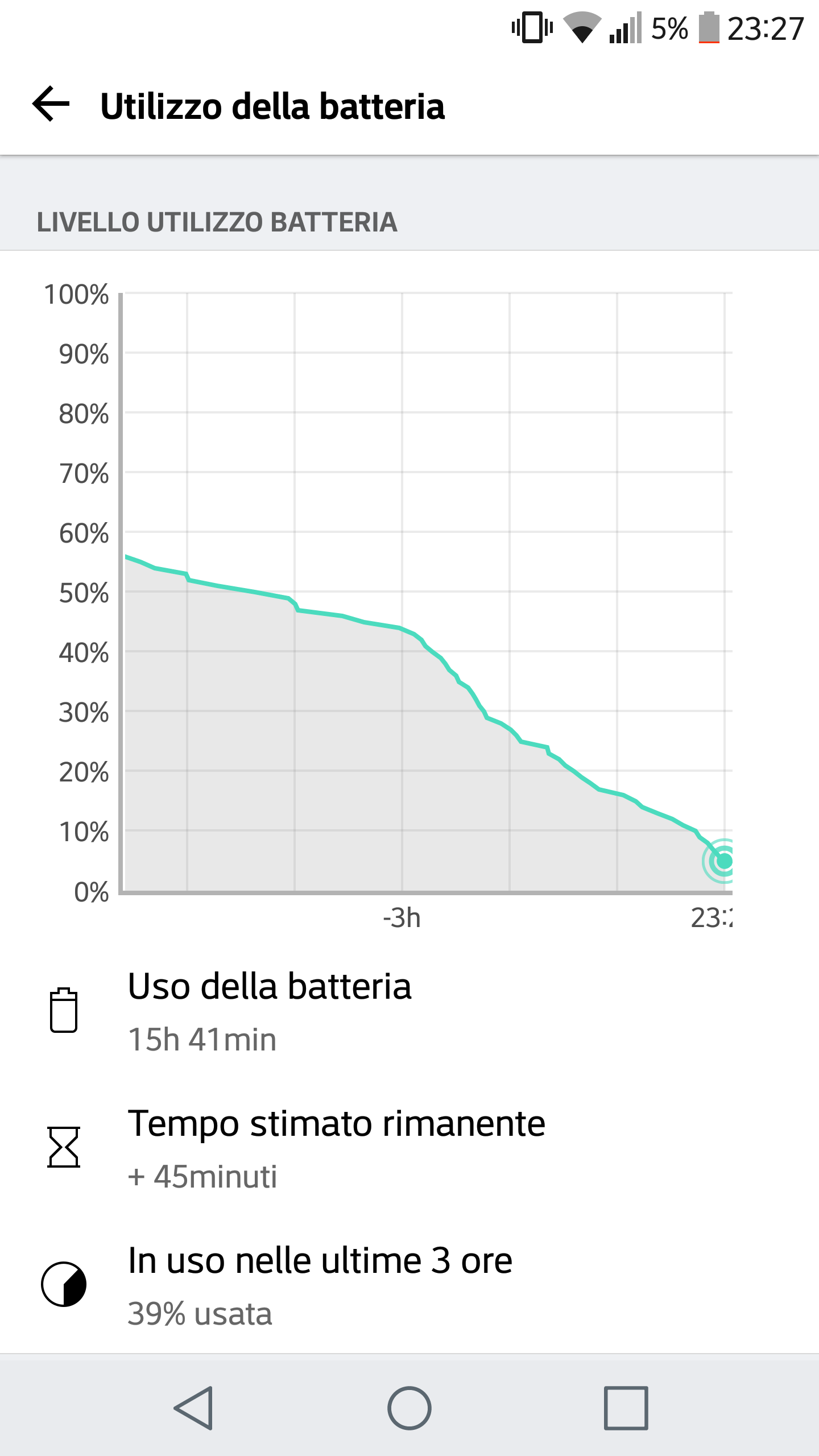Go to home via the navigation bar
819x1456 pixels.
(x=409, y=1408)
